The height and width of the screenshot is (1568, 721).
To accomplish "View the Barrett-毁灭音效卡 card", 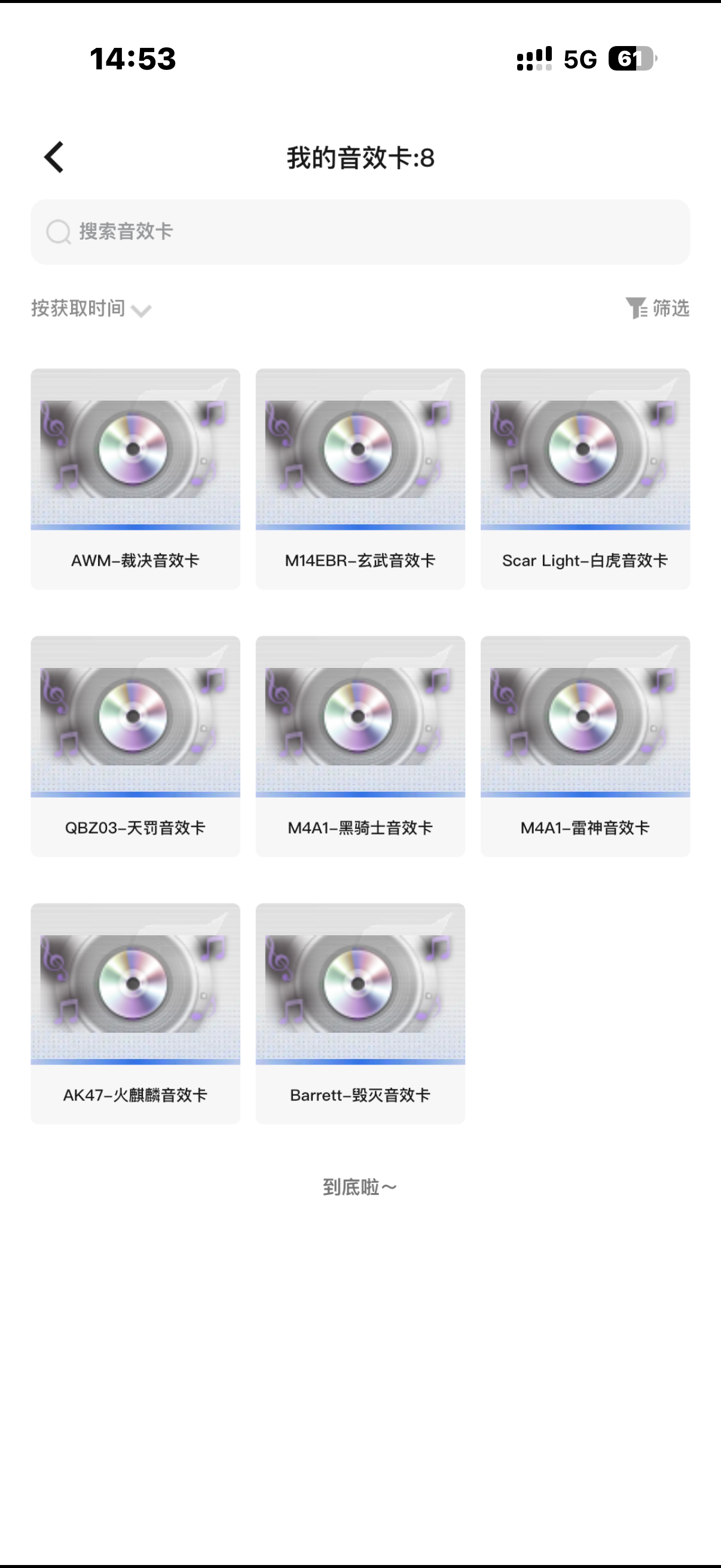I will [360, 1013].
